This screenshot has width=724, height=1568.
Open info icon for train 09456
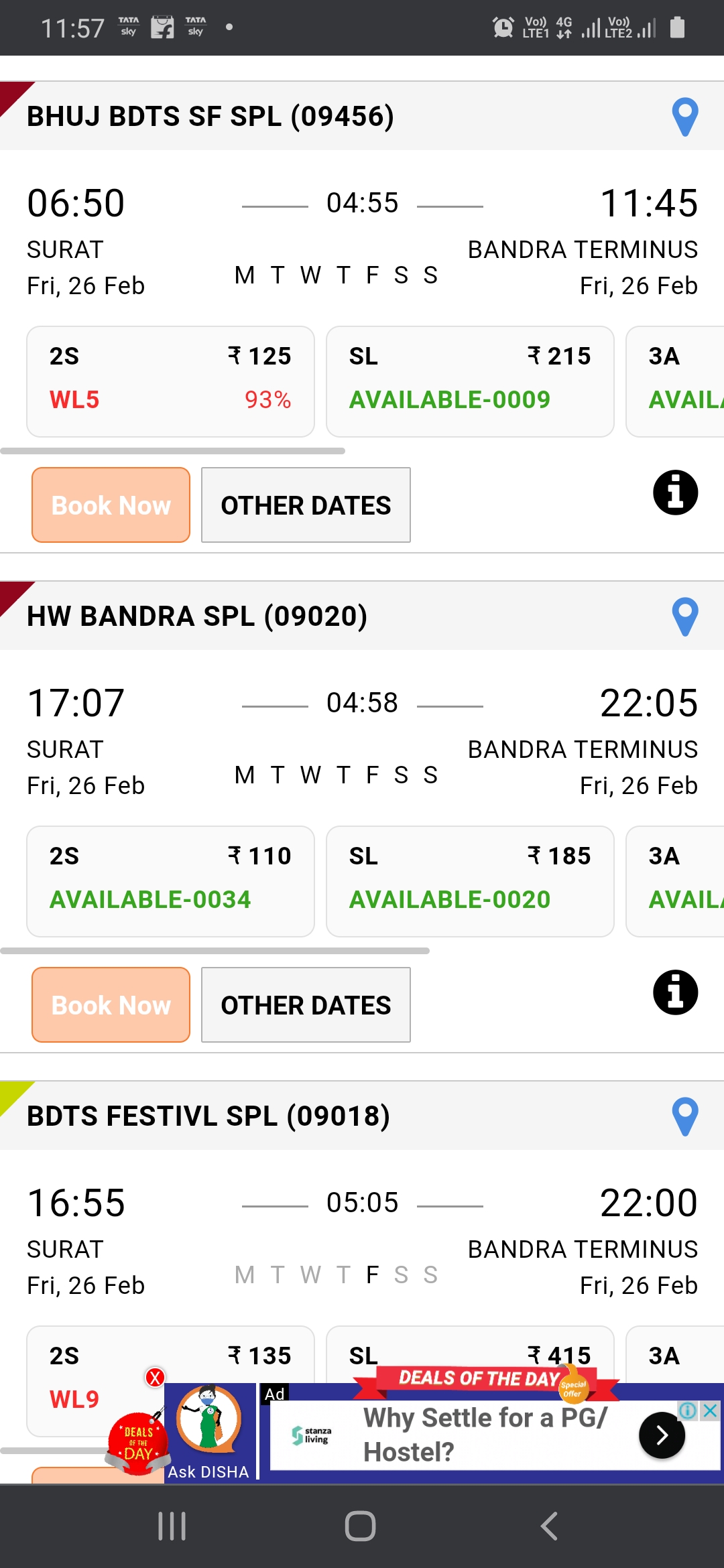click(675, 493)
